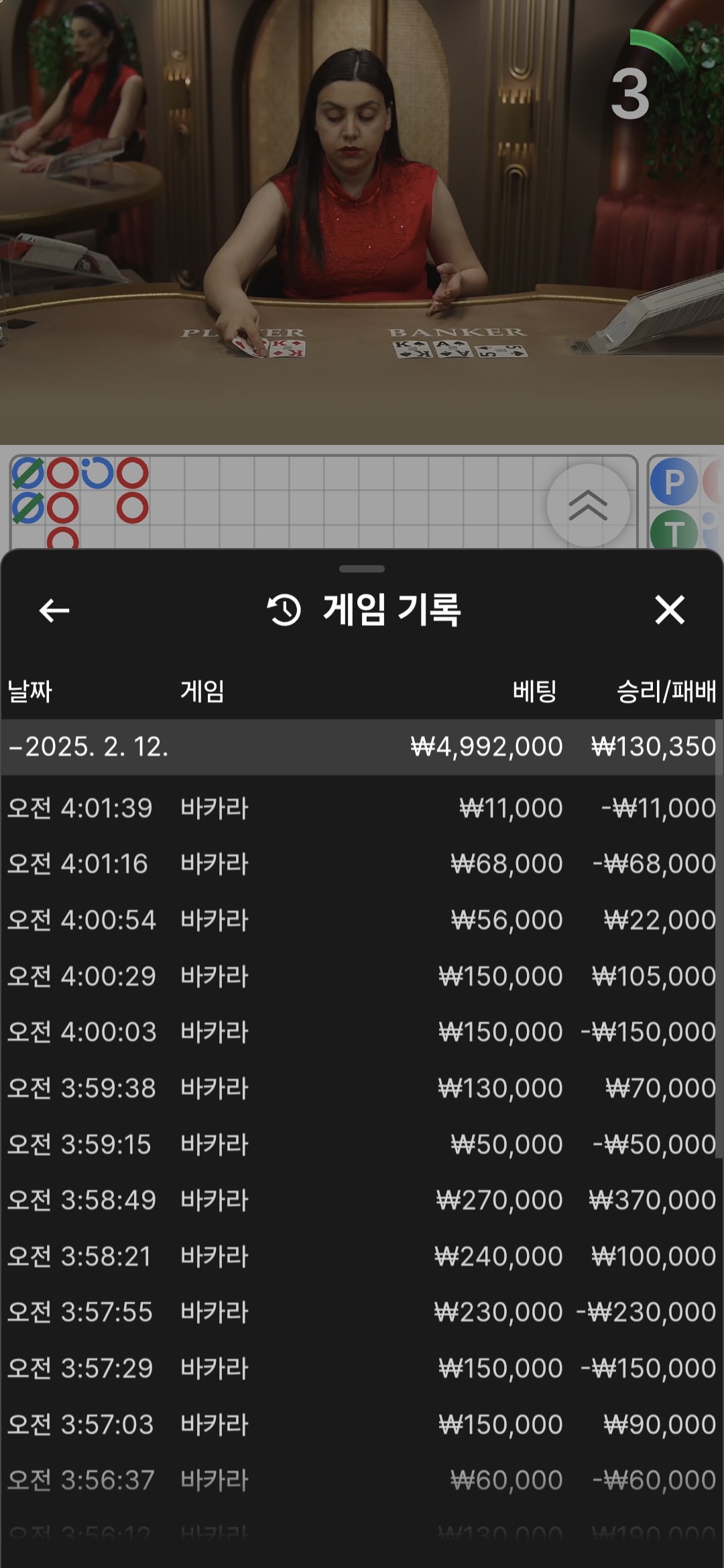Open the 오전 4:00:03 baccarat record
The width and height of the screenshot is (724, 1568).
362,1032
